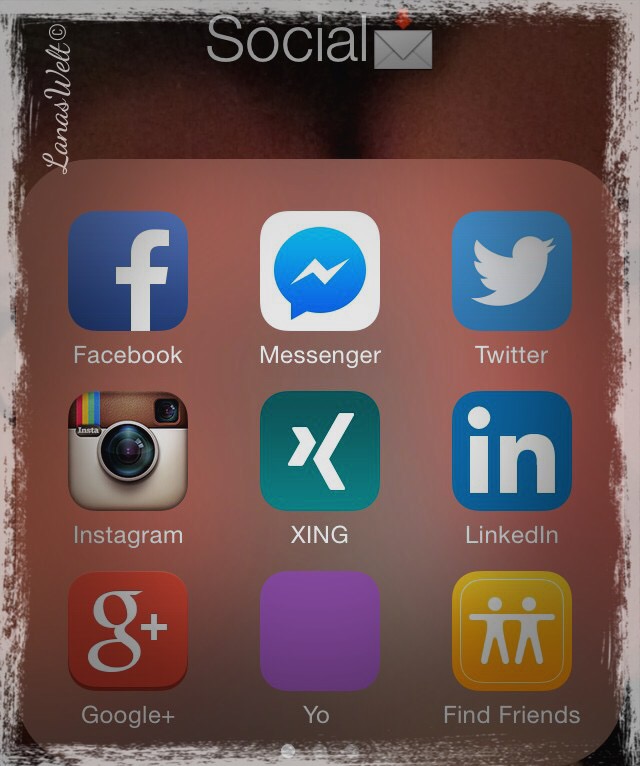Launch Messenger
The image size is (640, 766).
[x=320, y=271]
